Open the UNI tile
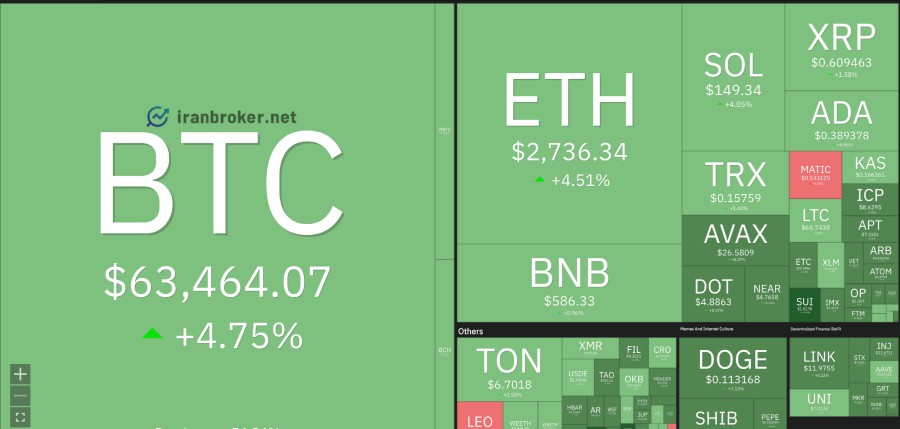Image resolution: width=900 pixels, height=429 pixels. pos(818,403)
